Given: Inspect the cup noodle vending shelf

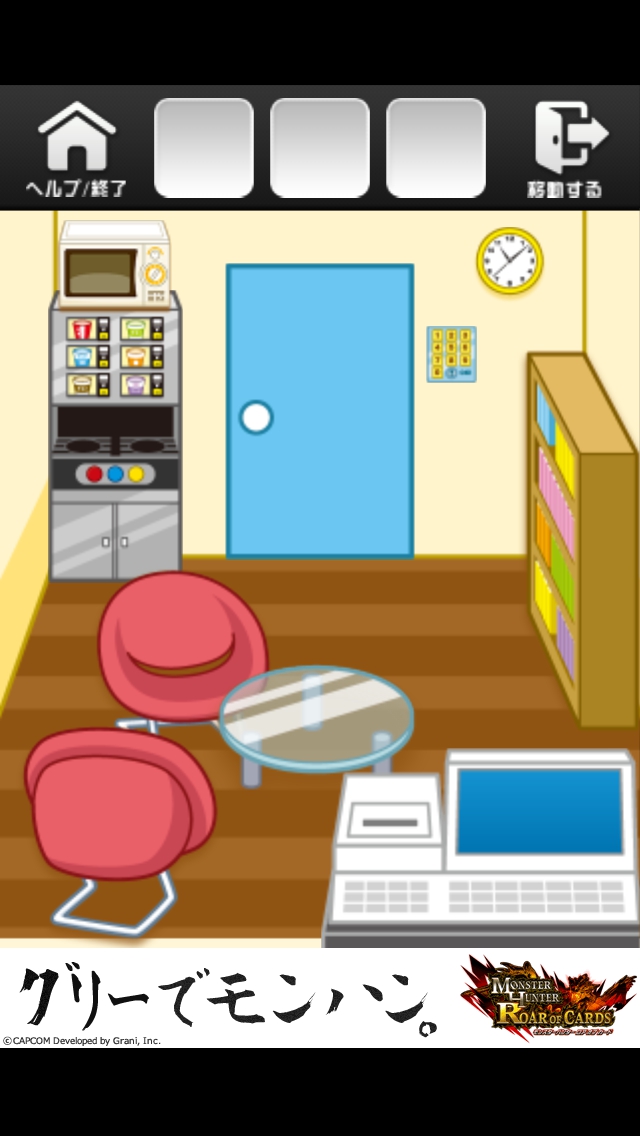Looking at the screenshot, I should [115, 355].
